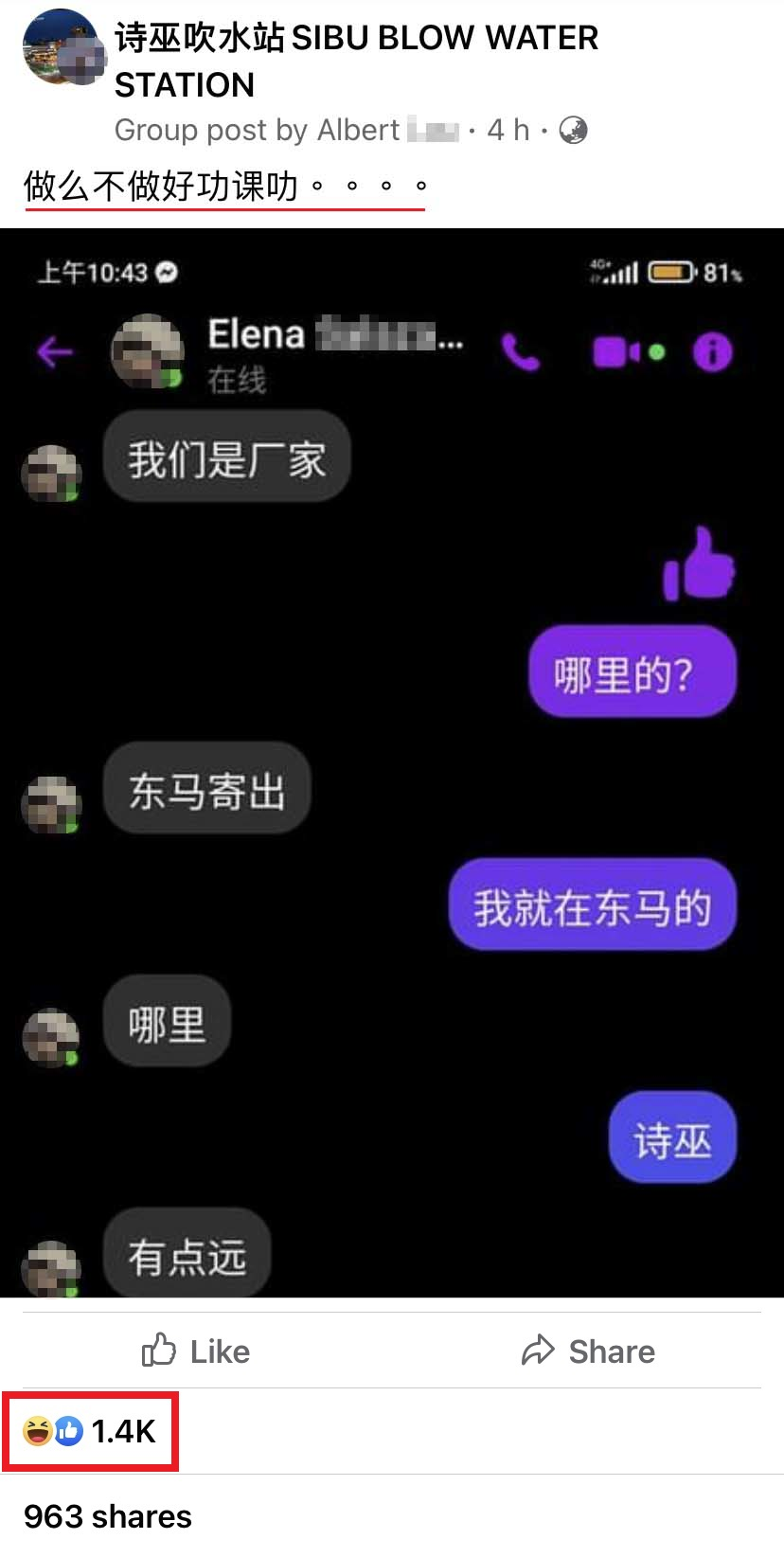Open the chat screenshot image in full view
784x1557 pixels.
point(392,762)
